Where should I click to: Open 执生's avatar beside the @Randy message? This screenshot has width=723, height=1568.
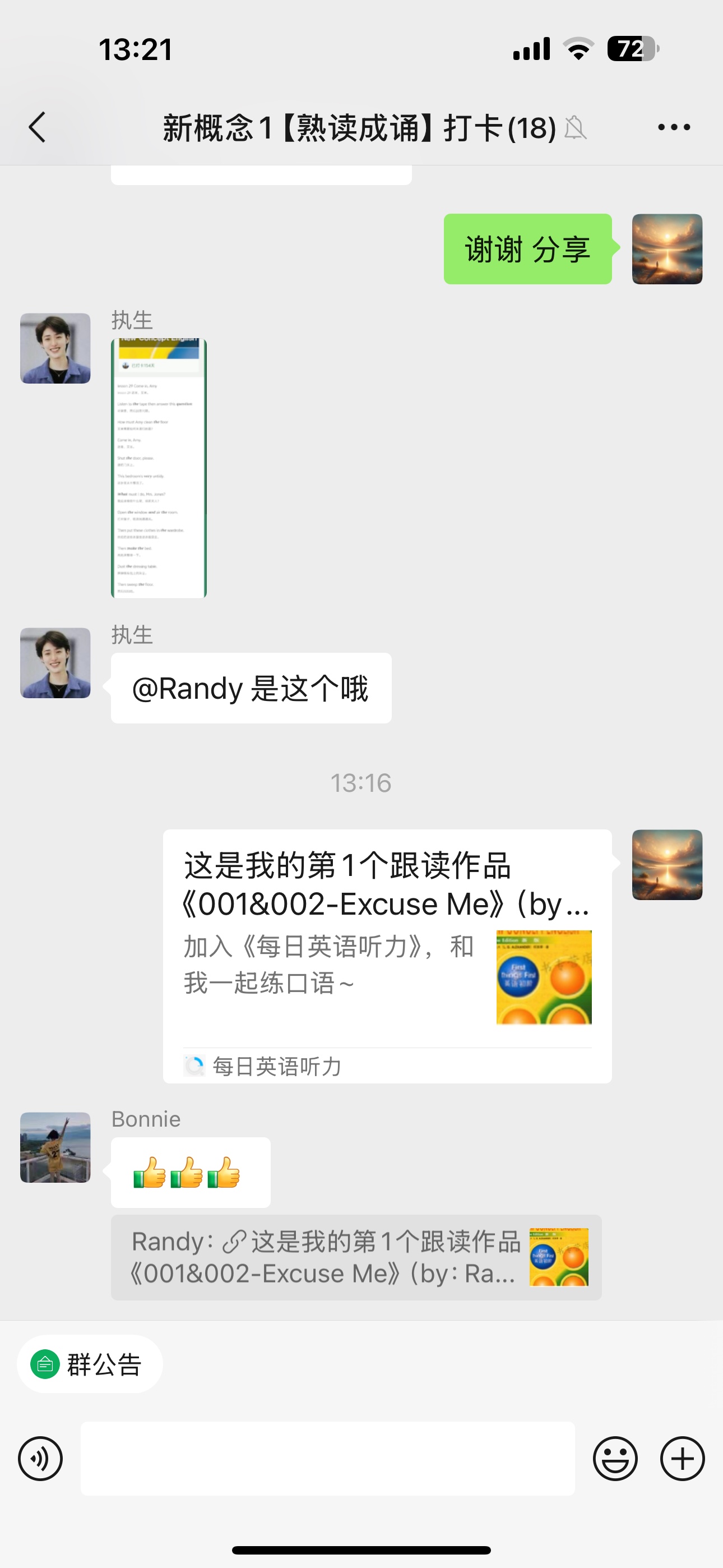click(55, 663)
